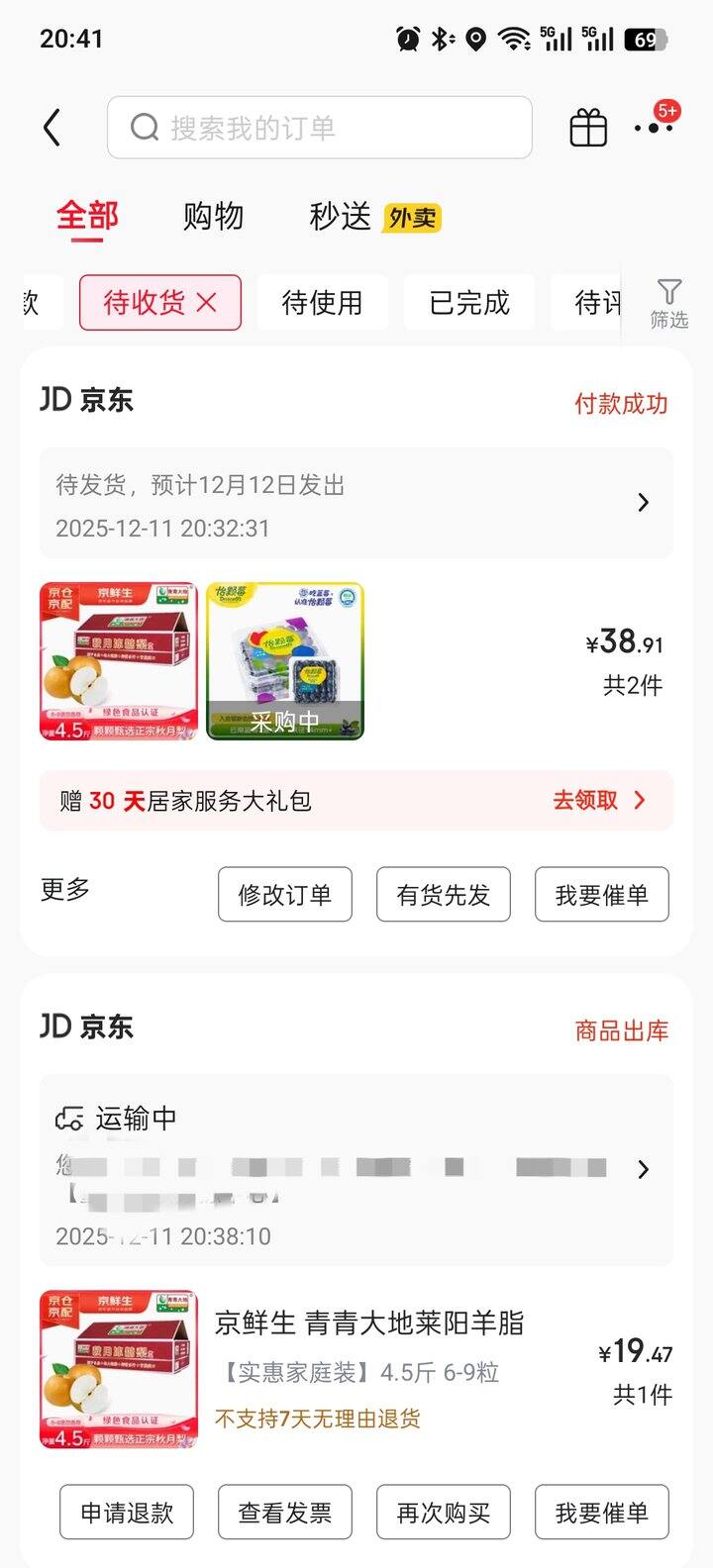Open the three-dot more menu
Screen dimensions: 713x1568
pyautogui.click(x=654, y=128)
